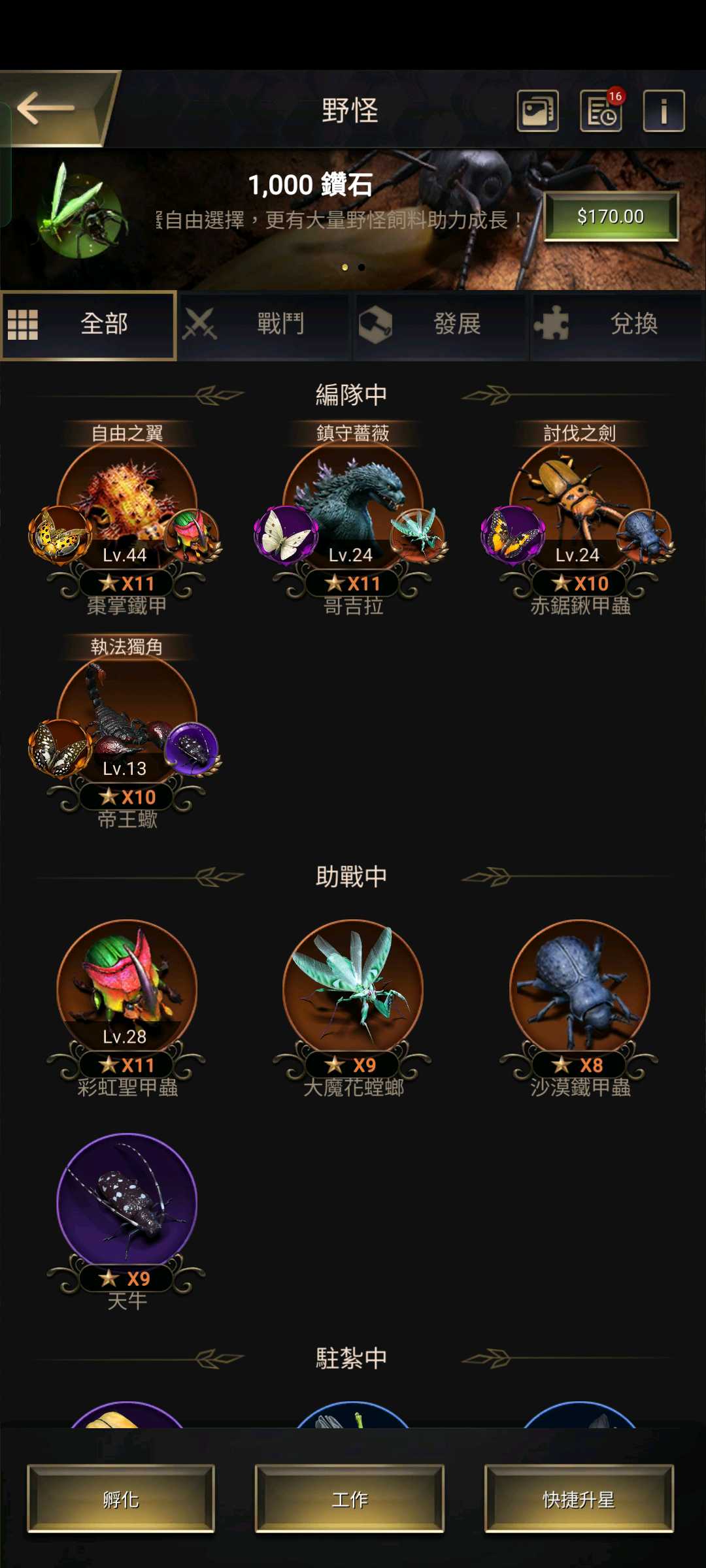Tap the 快捷升星 button
Screen dimensions: 706x1568
coord(579,1499)
